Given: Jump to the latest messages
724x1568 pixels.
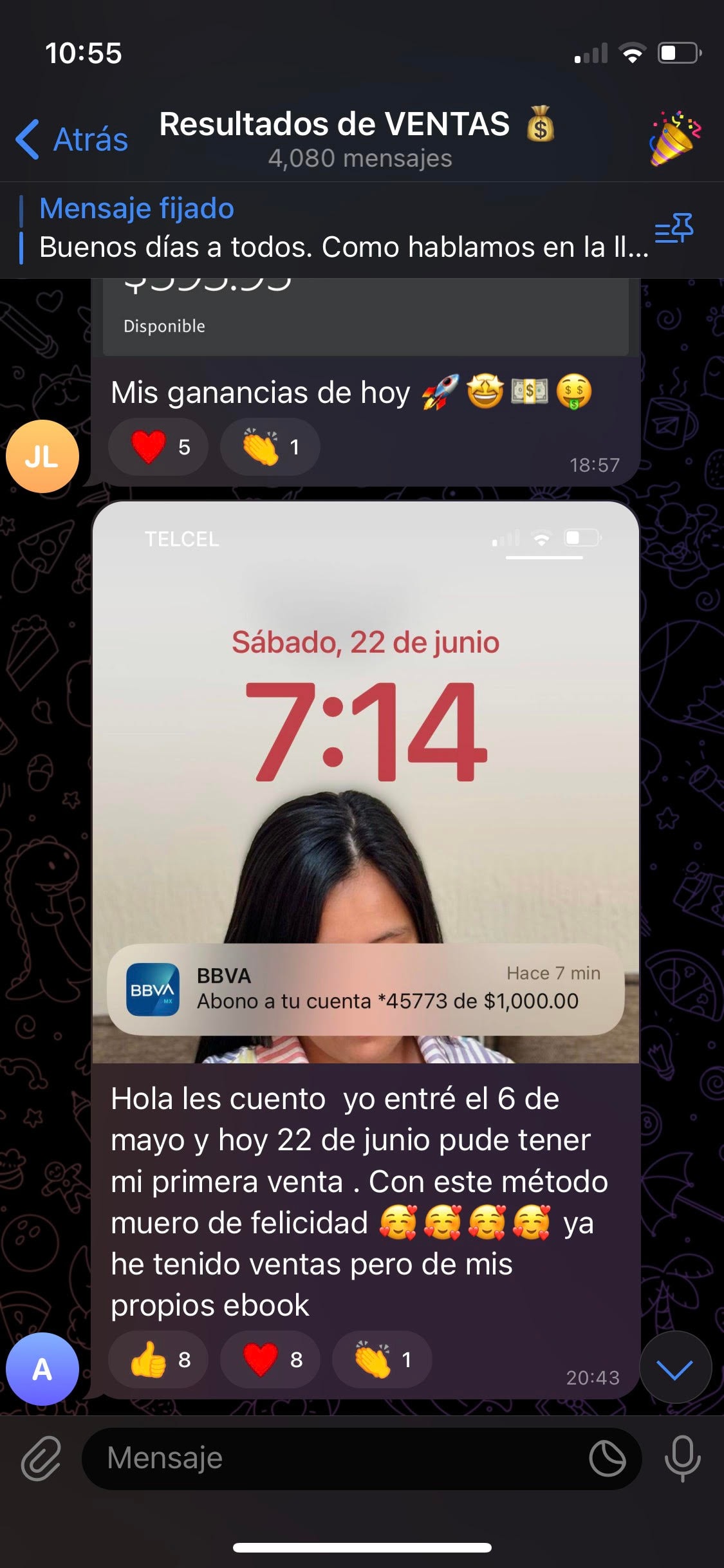Looking at the screenshot, I should 676,1367.
